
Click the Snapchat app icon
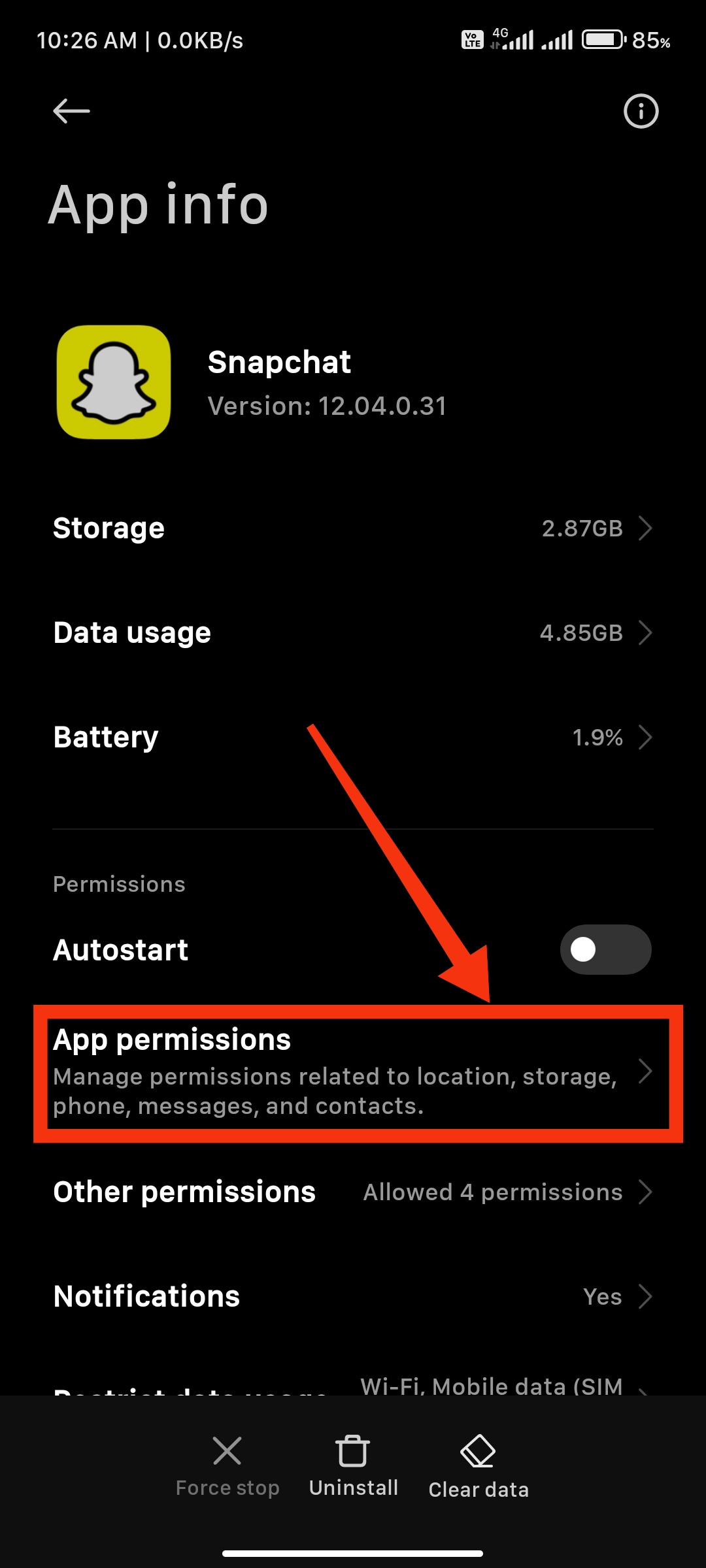(x=113, y=384)
